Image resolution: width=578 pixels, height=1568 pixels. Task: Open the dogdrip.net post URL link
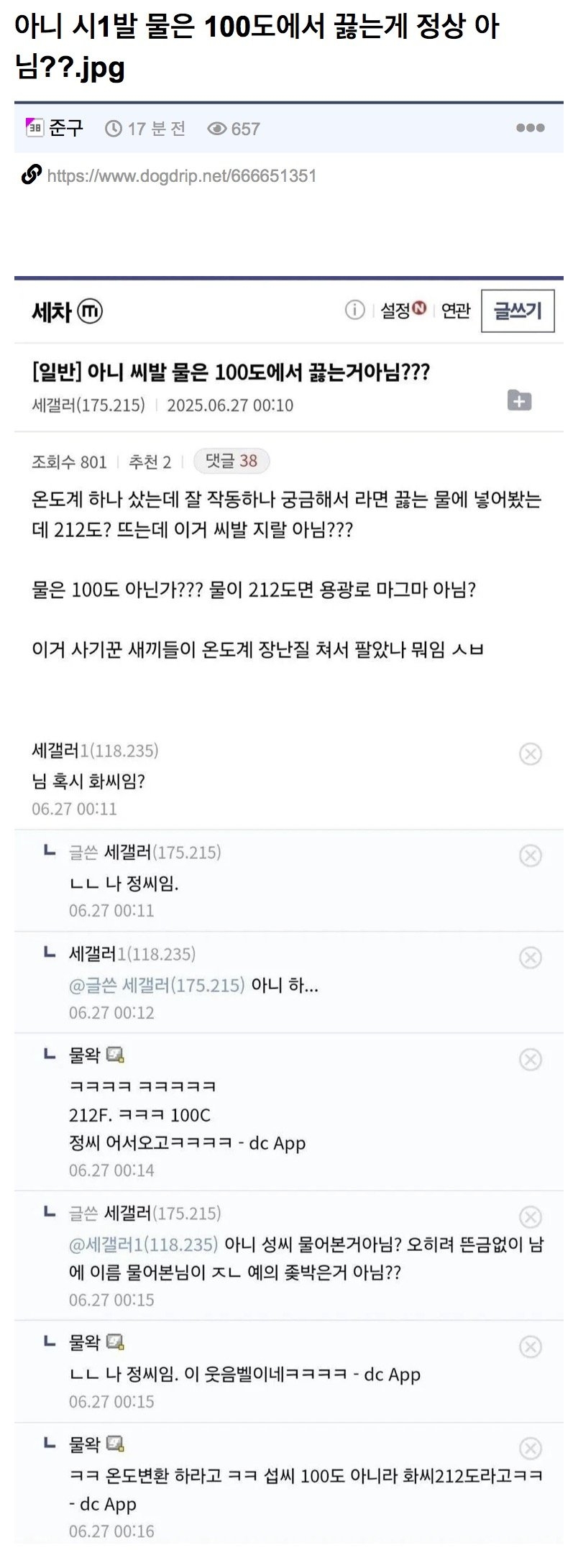tap(181, 176)
